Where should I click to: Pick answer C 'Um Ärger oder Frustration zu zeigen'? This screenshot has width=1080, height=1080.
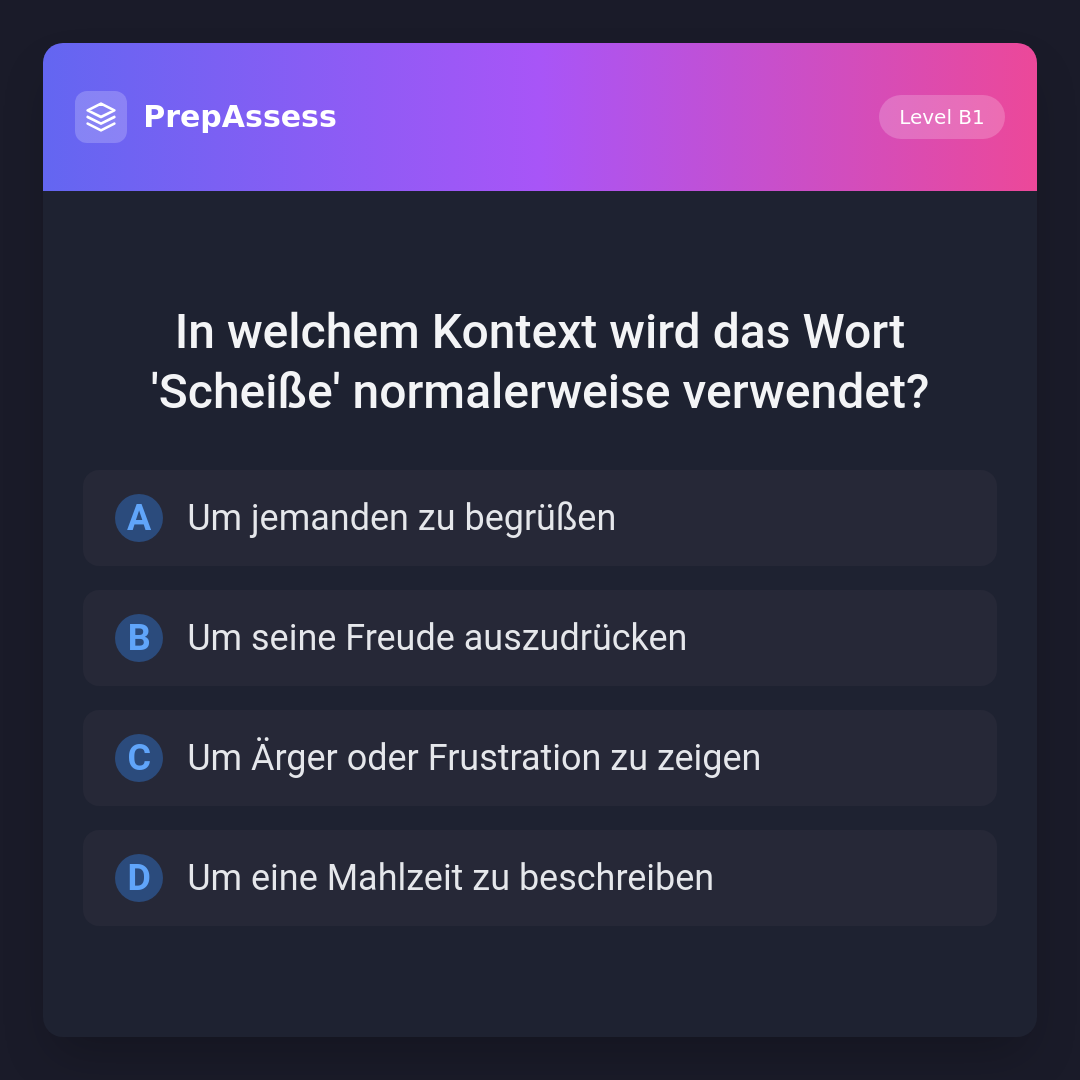[540, 758]
